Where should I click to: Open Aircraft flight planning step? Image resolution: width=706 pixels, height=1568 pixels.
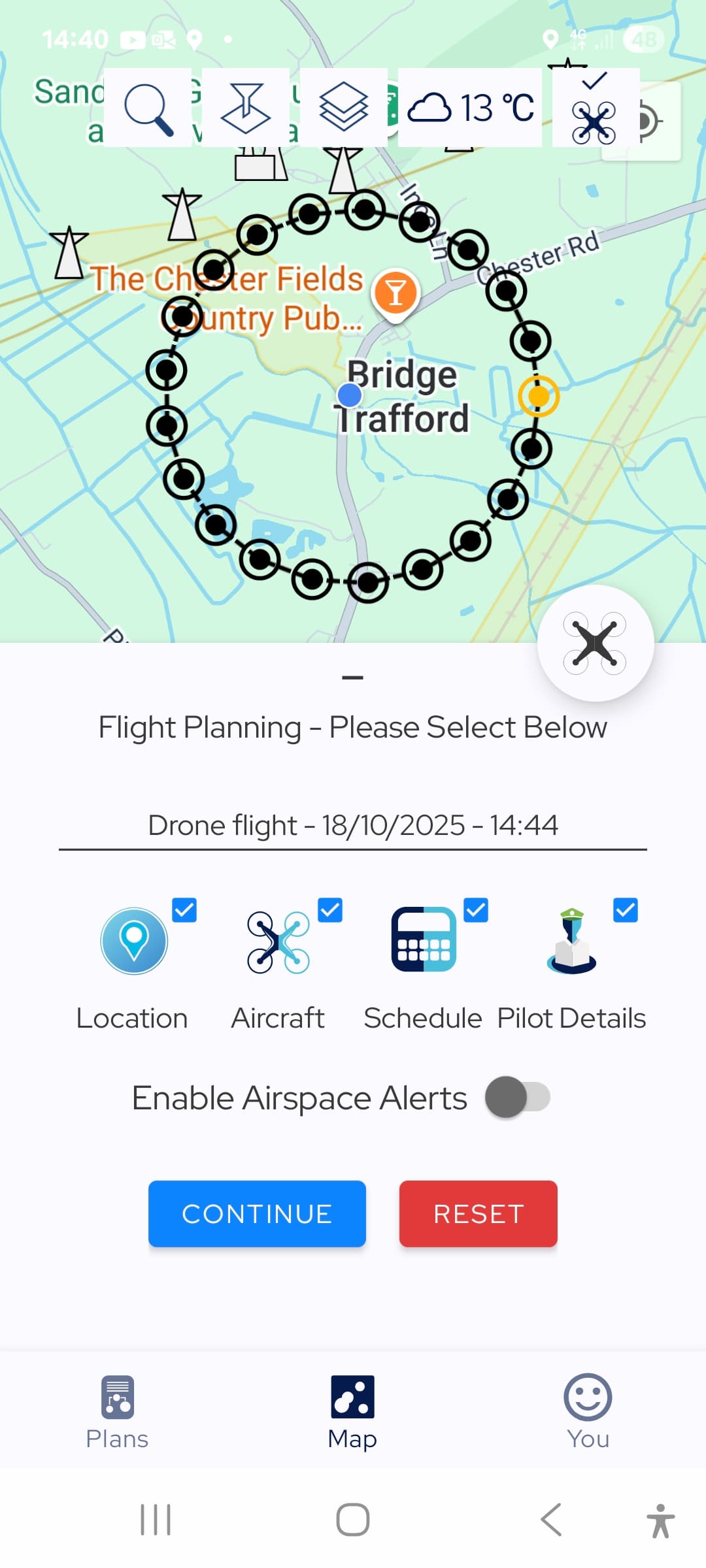278,942
